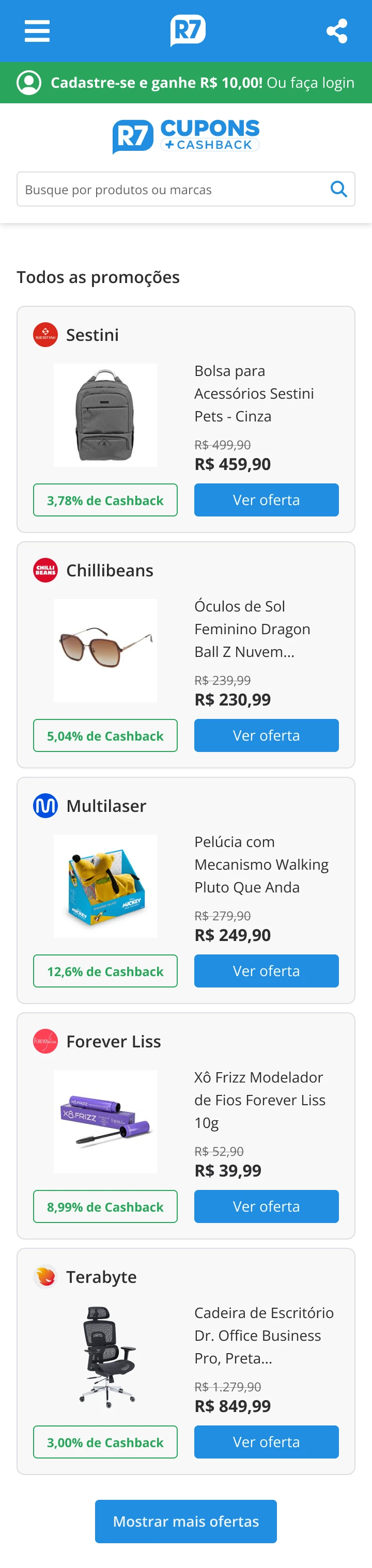The width and height of the screenshot is (372, 1568).
Task: See the Multilaser Pluto plush offer
Action: (266, 971)
